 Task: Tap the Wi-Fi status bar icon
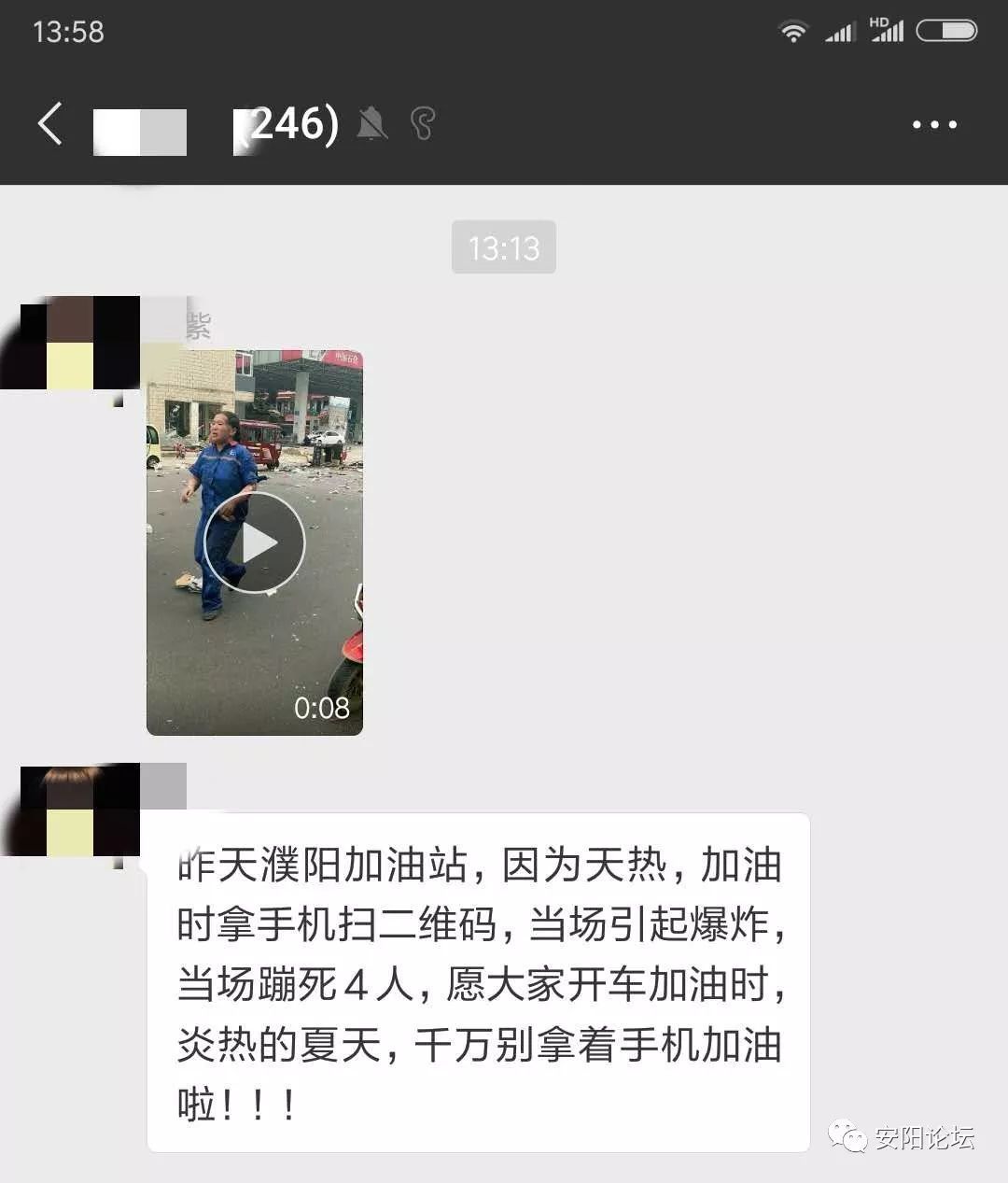pos(794,29)
